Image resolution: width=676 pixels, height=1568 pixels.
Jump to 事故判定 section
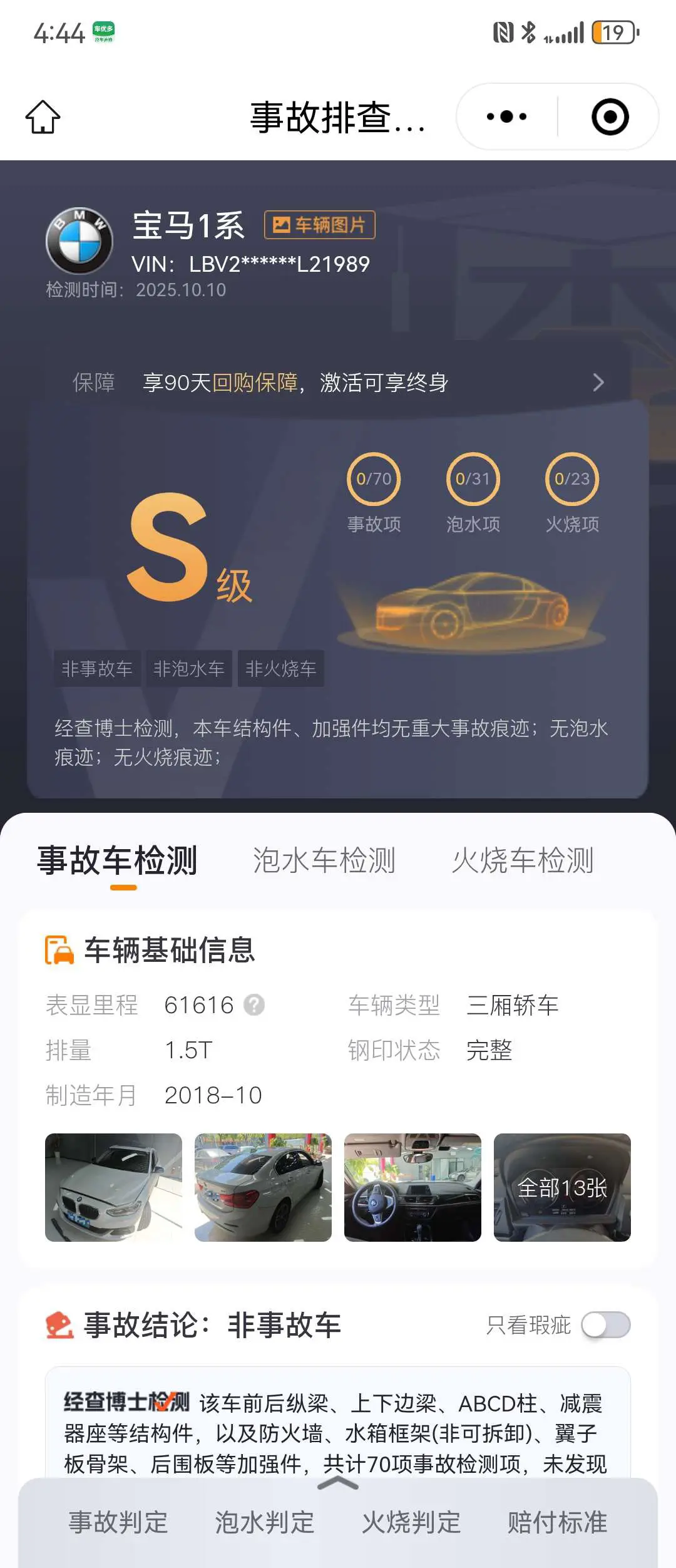point(118,1522)
